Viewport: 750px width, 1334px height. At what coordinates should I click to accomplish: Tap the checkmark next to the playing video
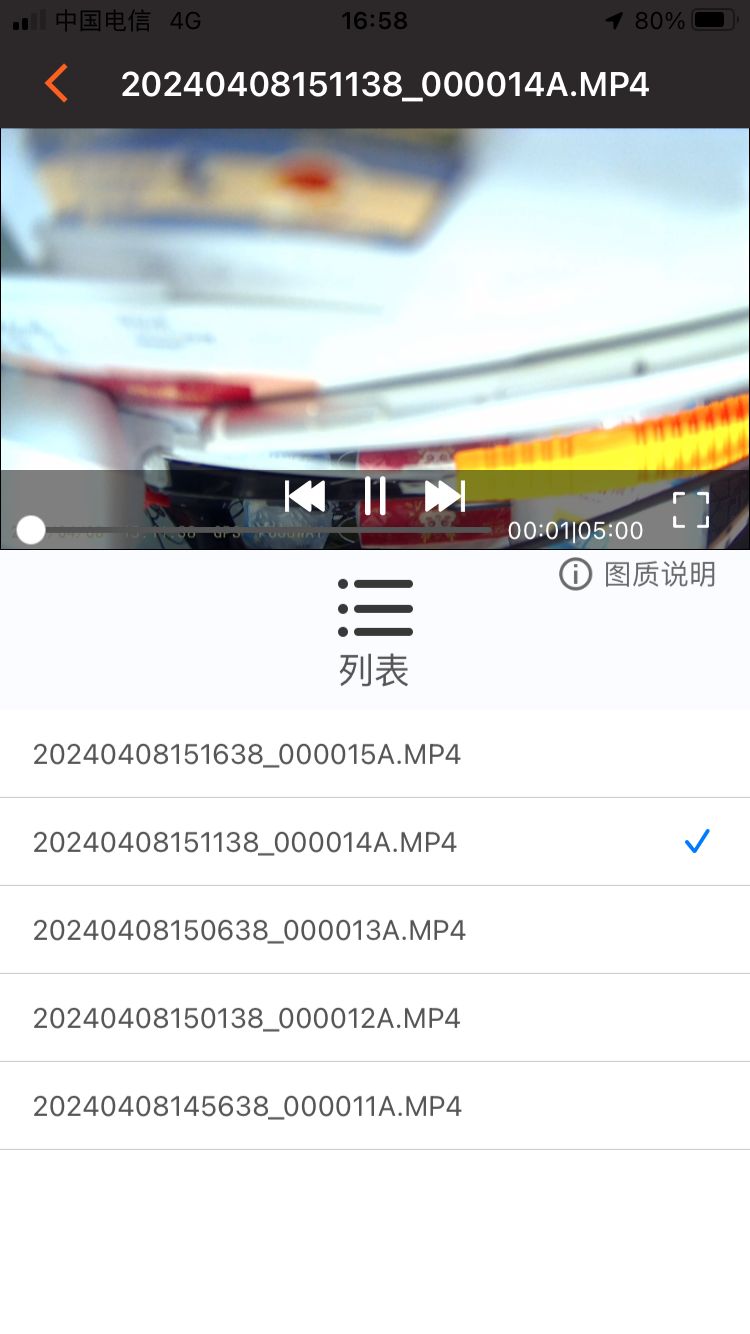tap(697, 842)
